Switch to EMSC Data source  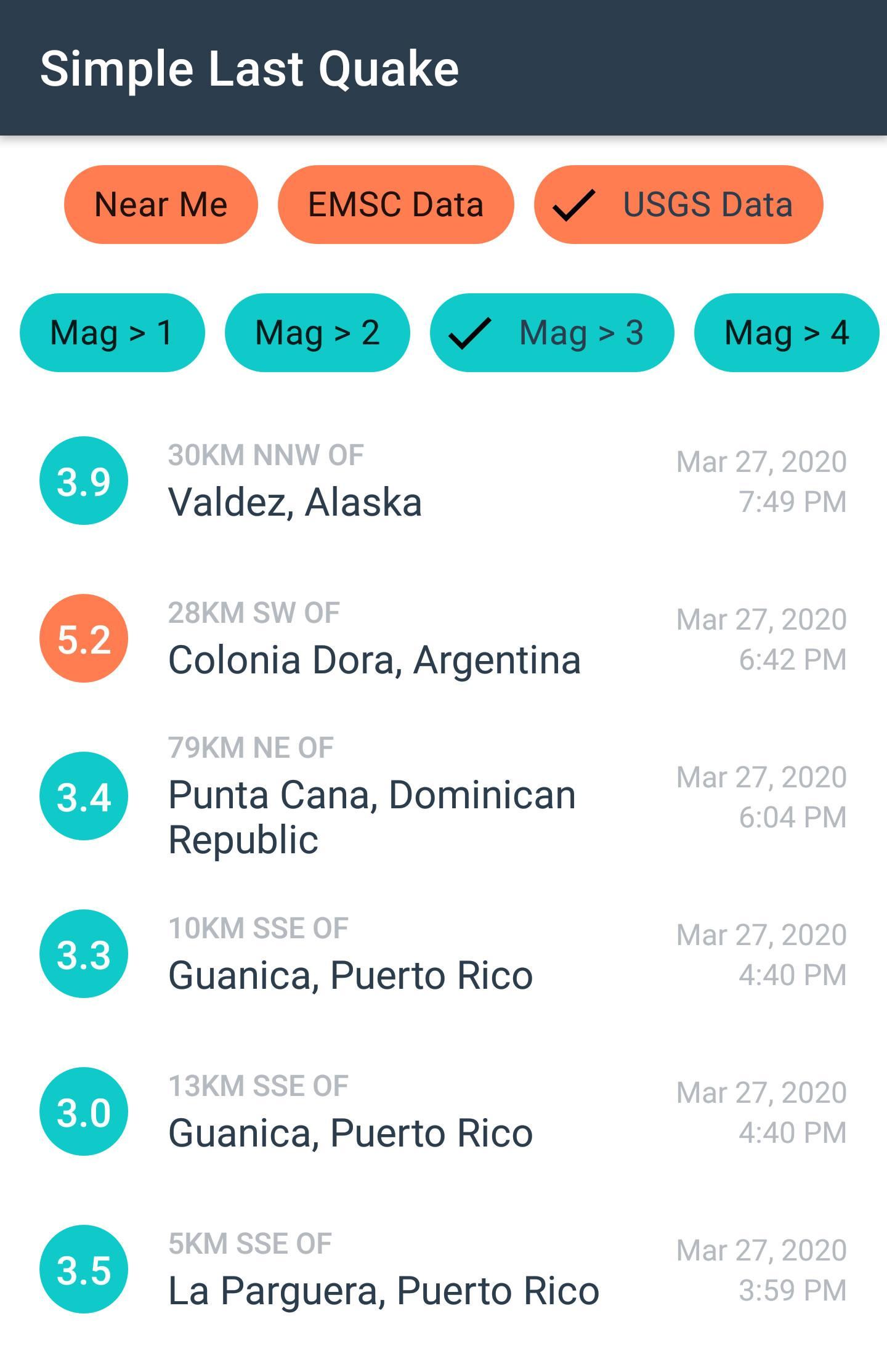tap(395, 205)
